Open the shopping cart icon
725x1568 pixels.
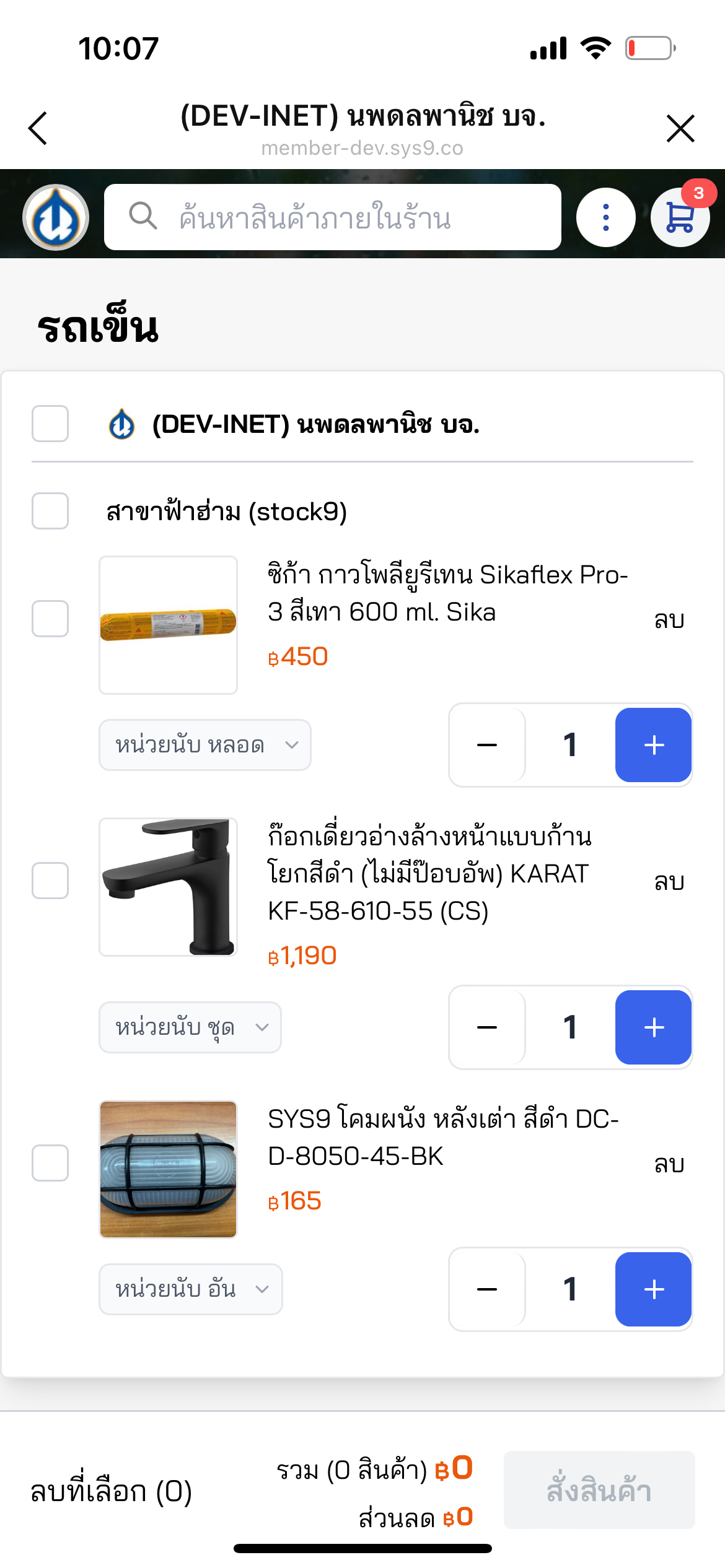(680, 217)
